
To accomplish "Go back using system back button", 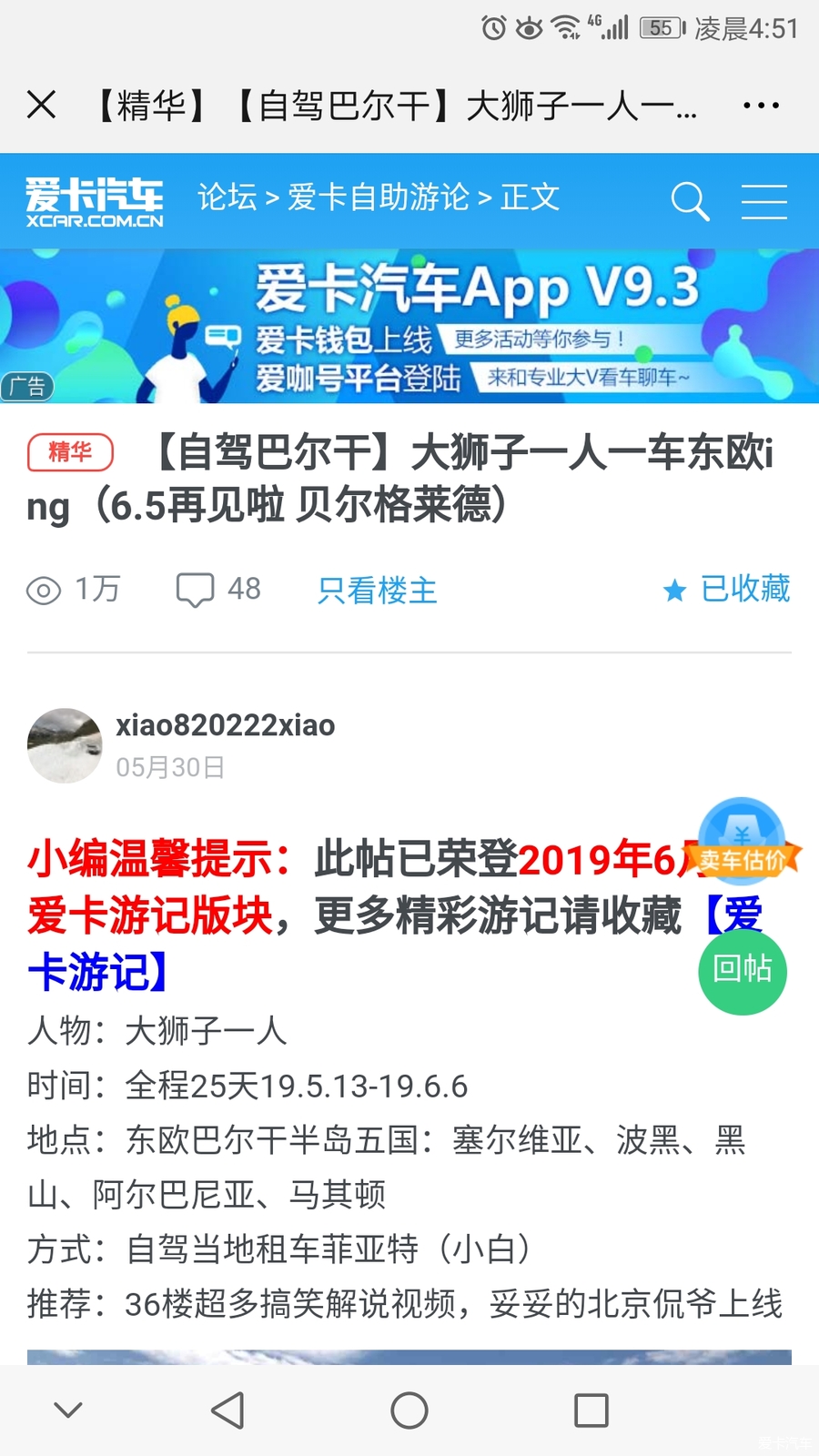I will click(227, 1410).
